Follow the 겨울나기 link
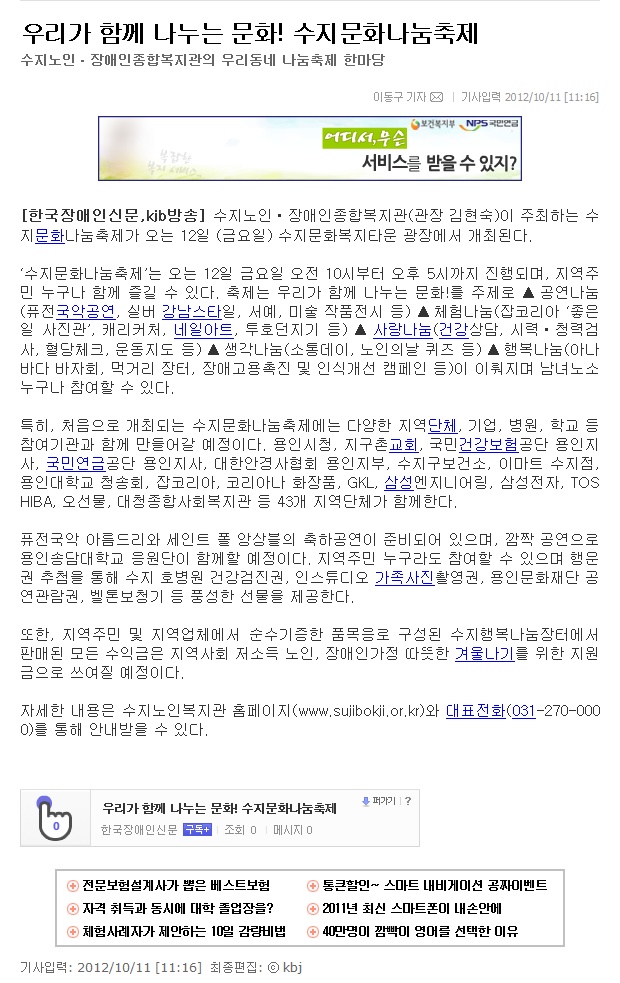 (484, 653)
